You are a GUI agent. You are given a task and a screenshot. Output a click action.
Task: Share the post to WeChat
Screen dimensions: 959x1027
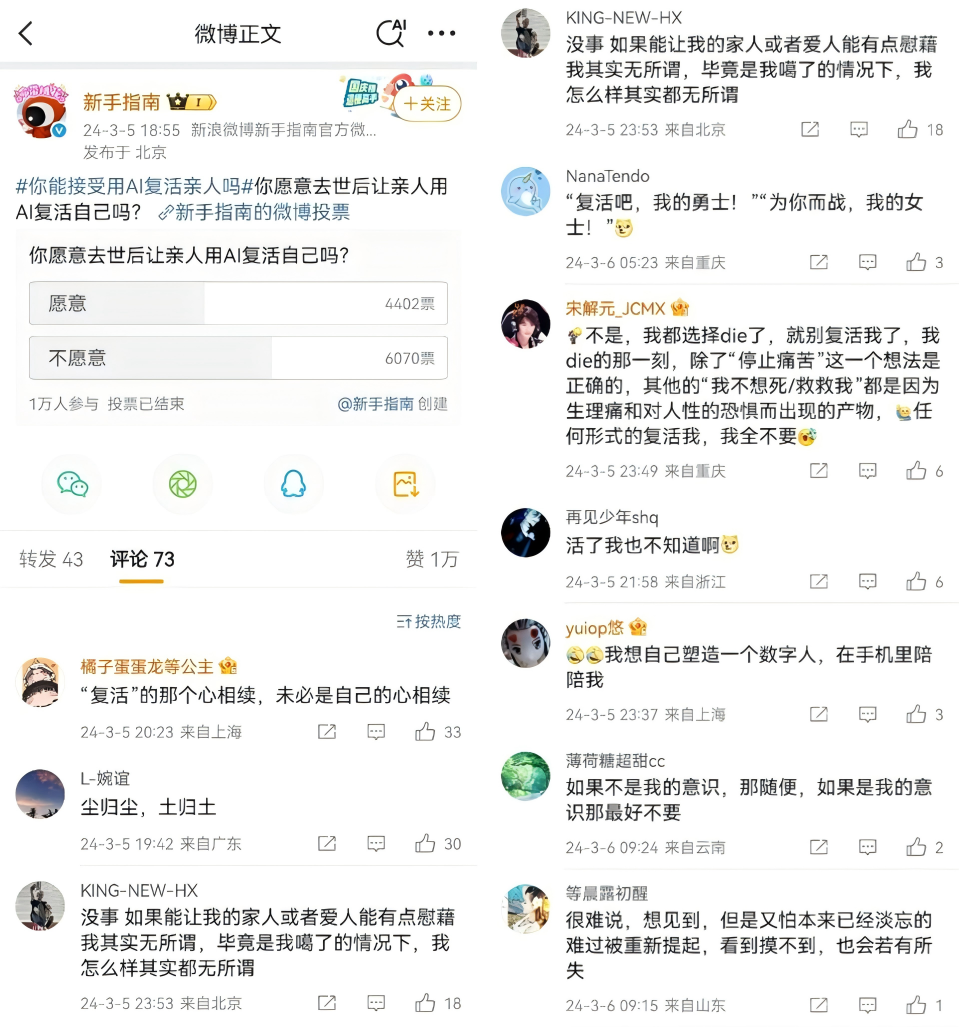[x=72, y=484]
